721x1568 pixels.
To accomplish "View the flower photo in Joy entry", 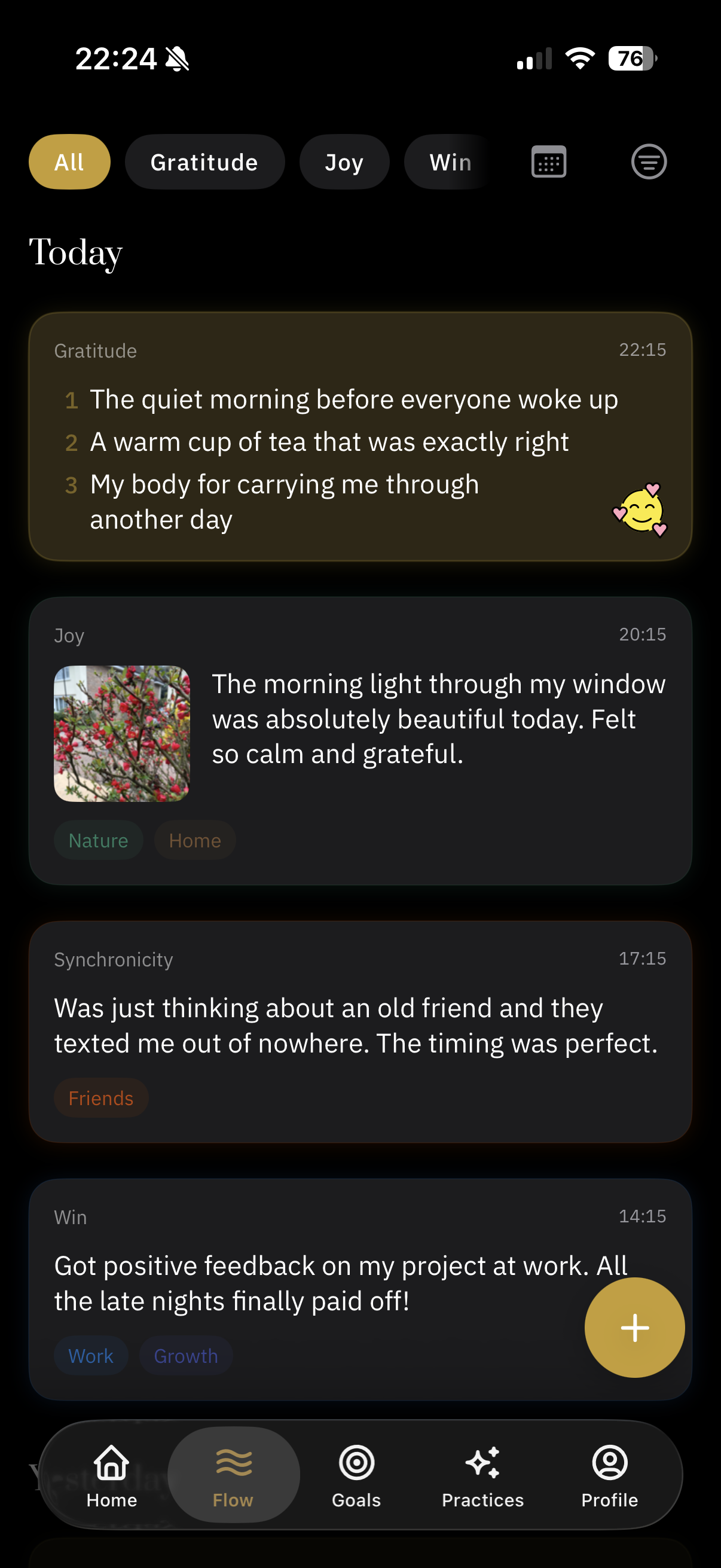I will pos(122,734).
